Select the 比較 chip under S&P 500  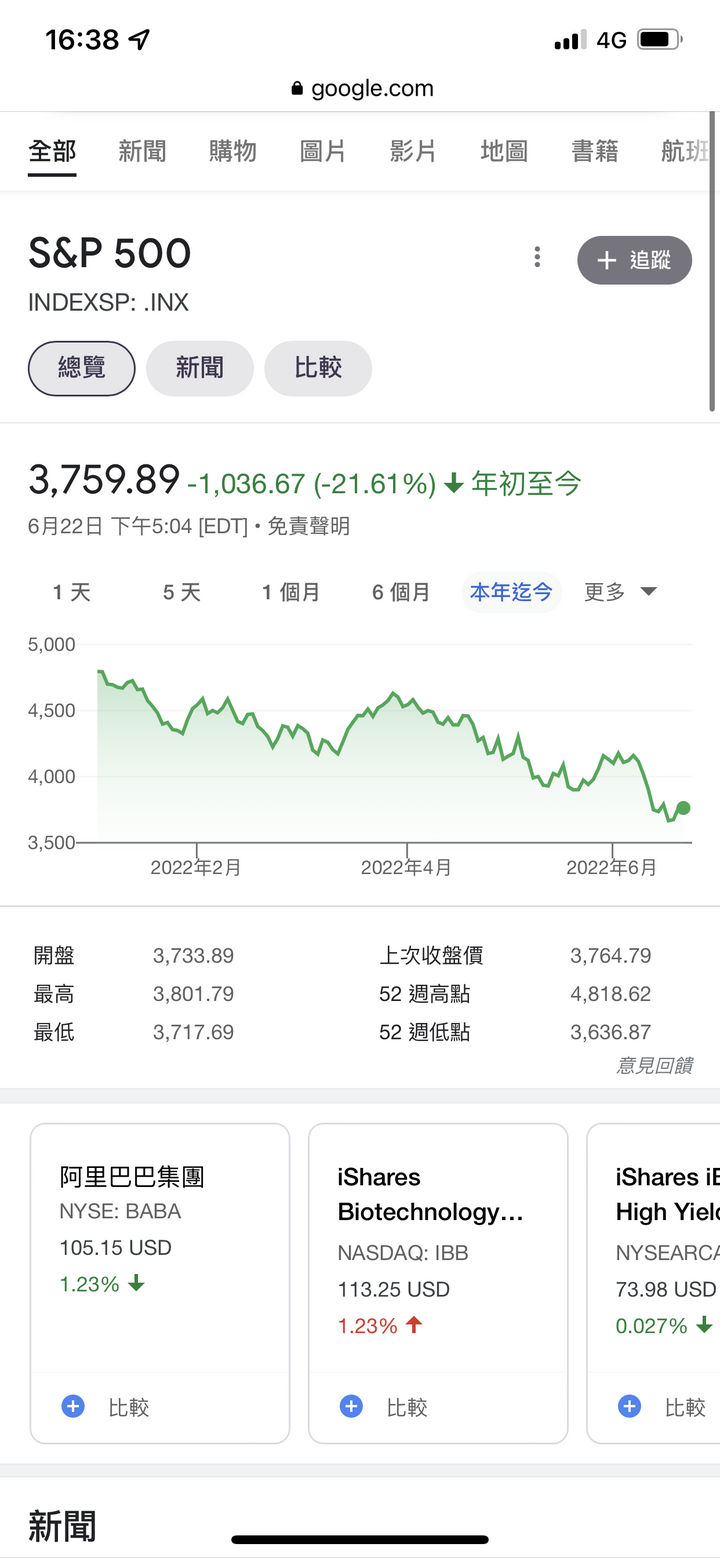pos(318,368)
